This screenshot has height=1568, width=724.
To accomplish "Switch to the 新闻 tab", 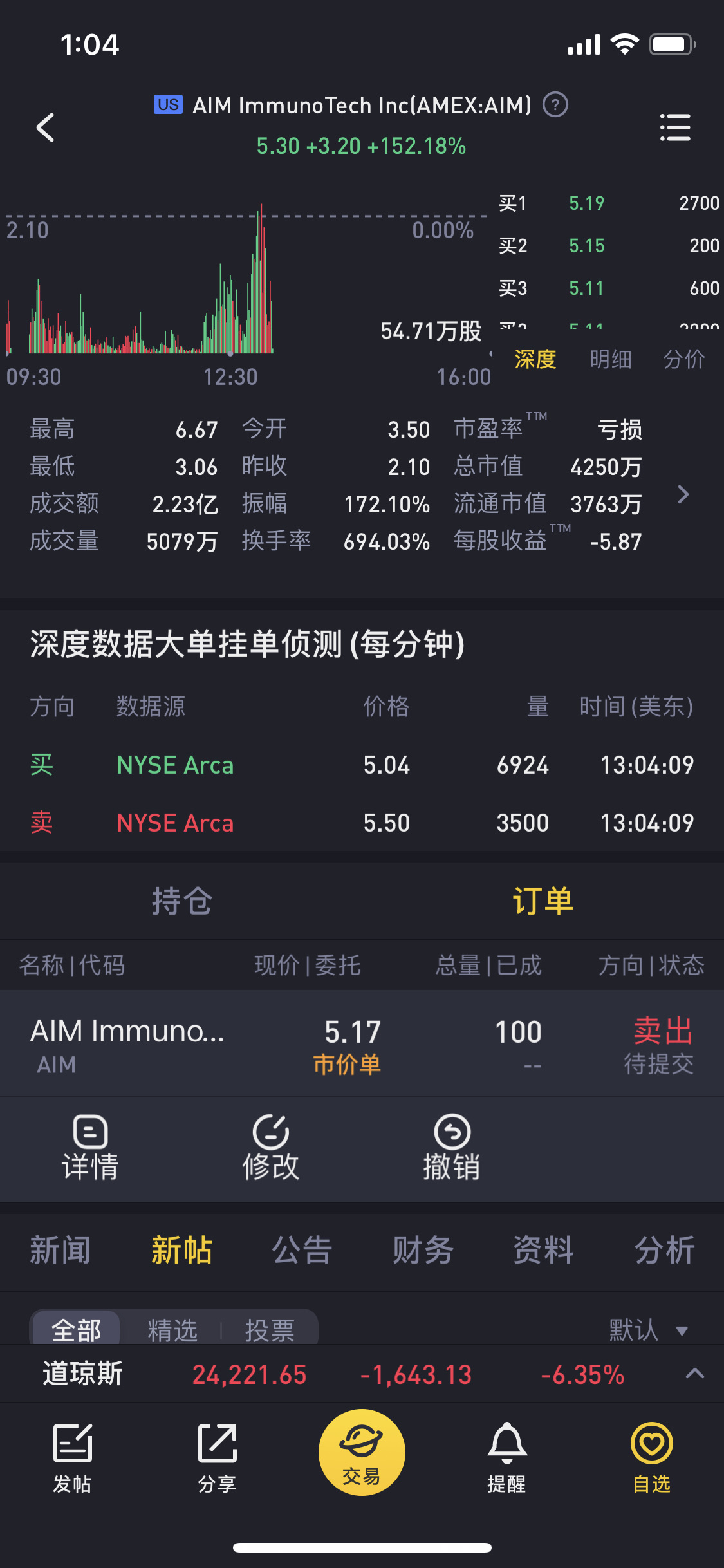I will (x=60, y=1250).
